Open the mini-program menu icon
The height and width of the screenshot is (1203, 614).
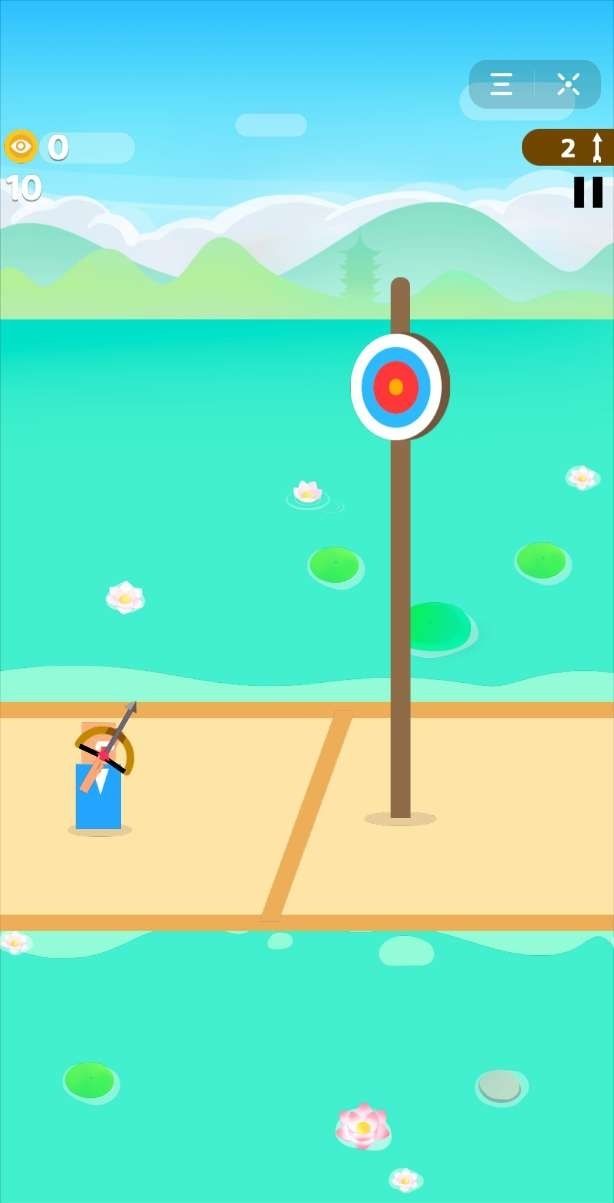tap(502, 85)
